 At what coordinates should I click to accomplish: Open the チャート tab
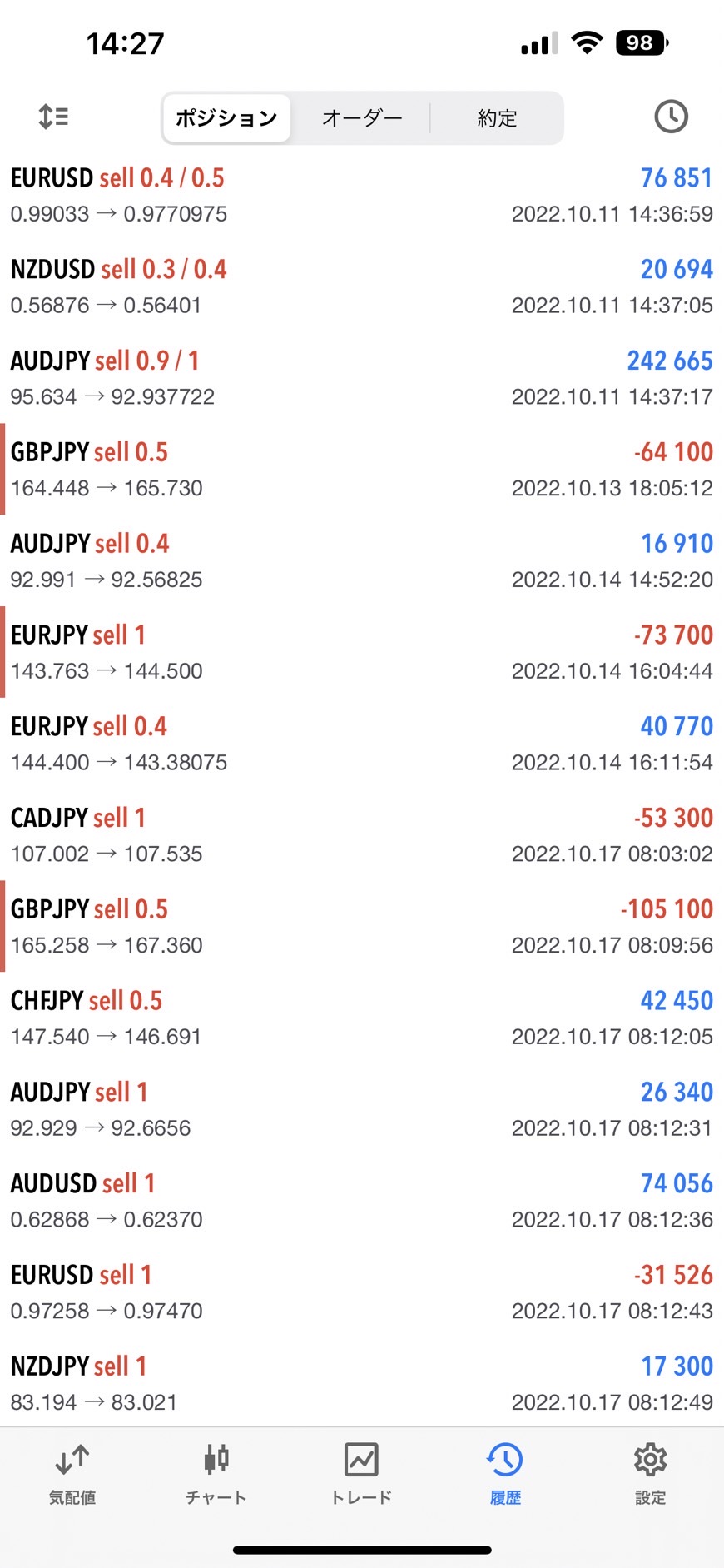[216, 1474]
